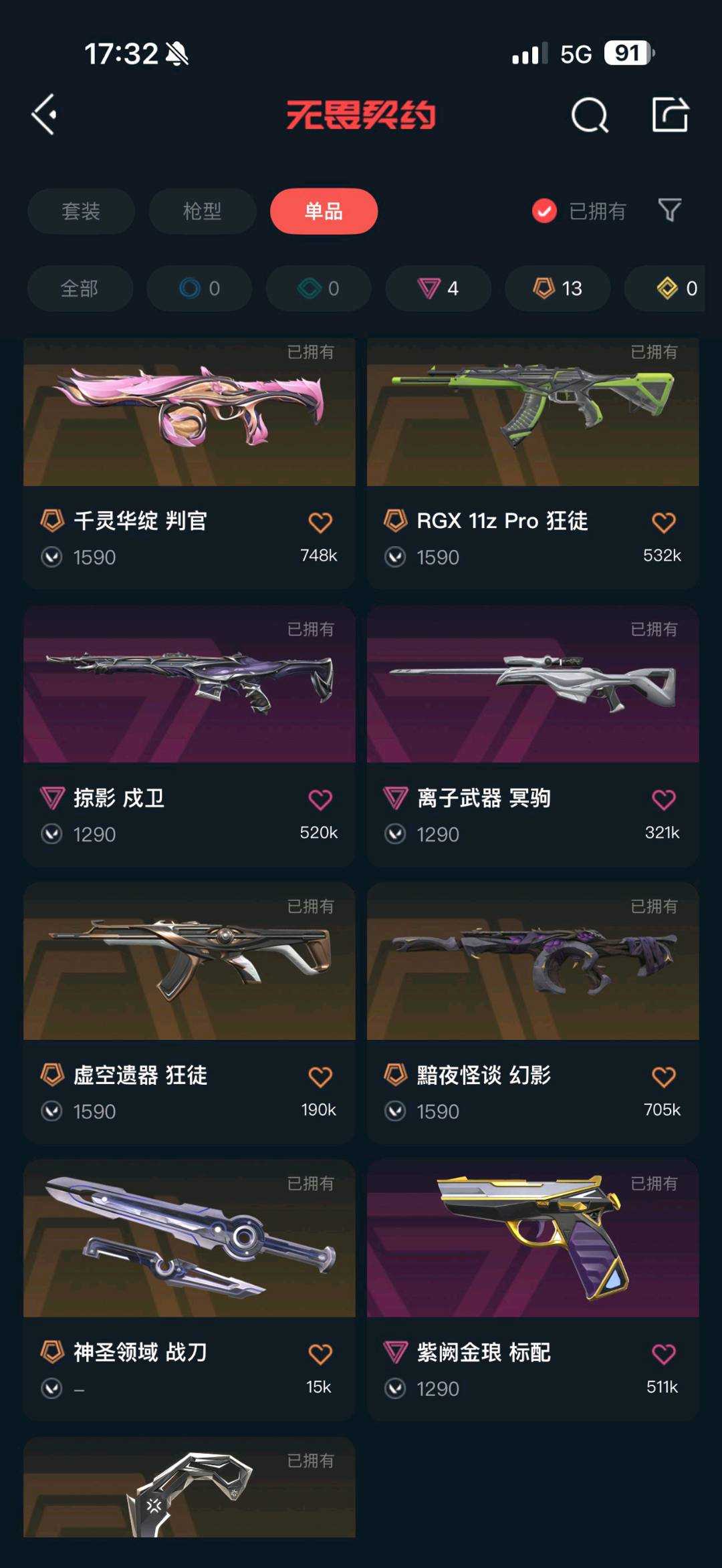Switch to the 套装 tab
This screenshot has height=1568, width=722.
click(81, 211)
